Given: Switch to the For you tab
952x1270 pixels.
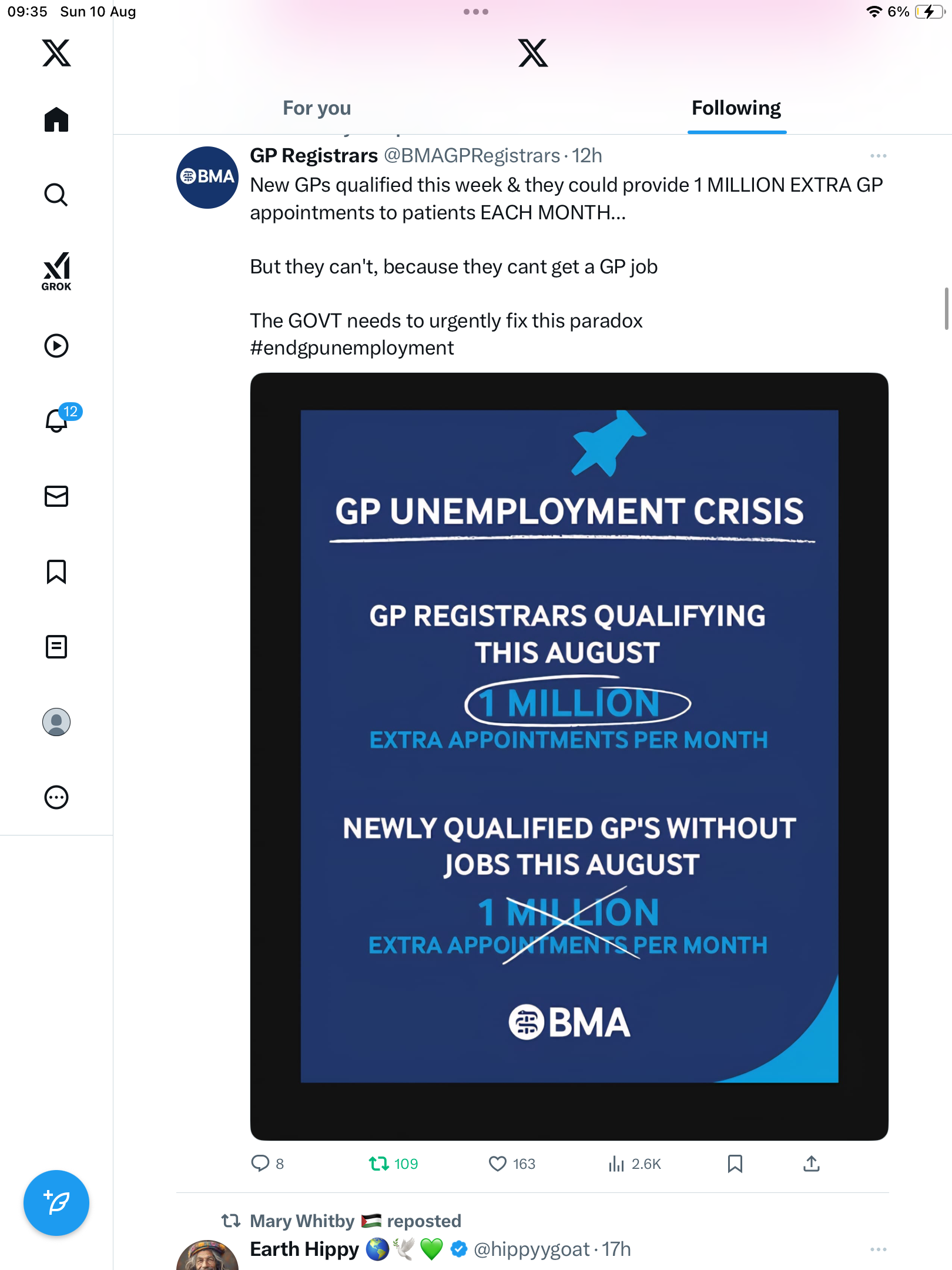Looking at the screenshot, I should coord(317,108).
